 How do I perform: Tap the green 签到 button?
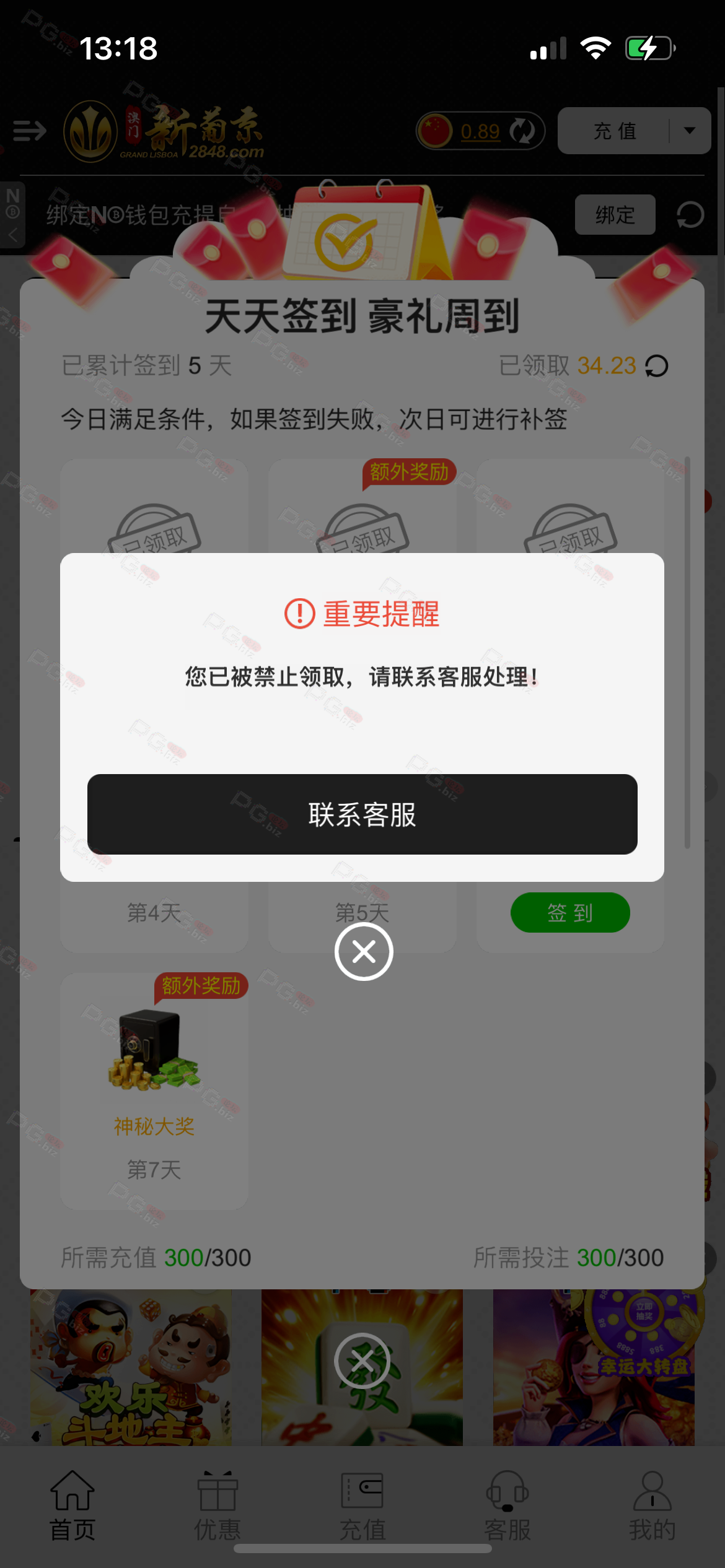(570, 912)
